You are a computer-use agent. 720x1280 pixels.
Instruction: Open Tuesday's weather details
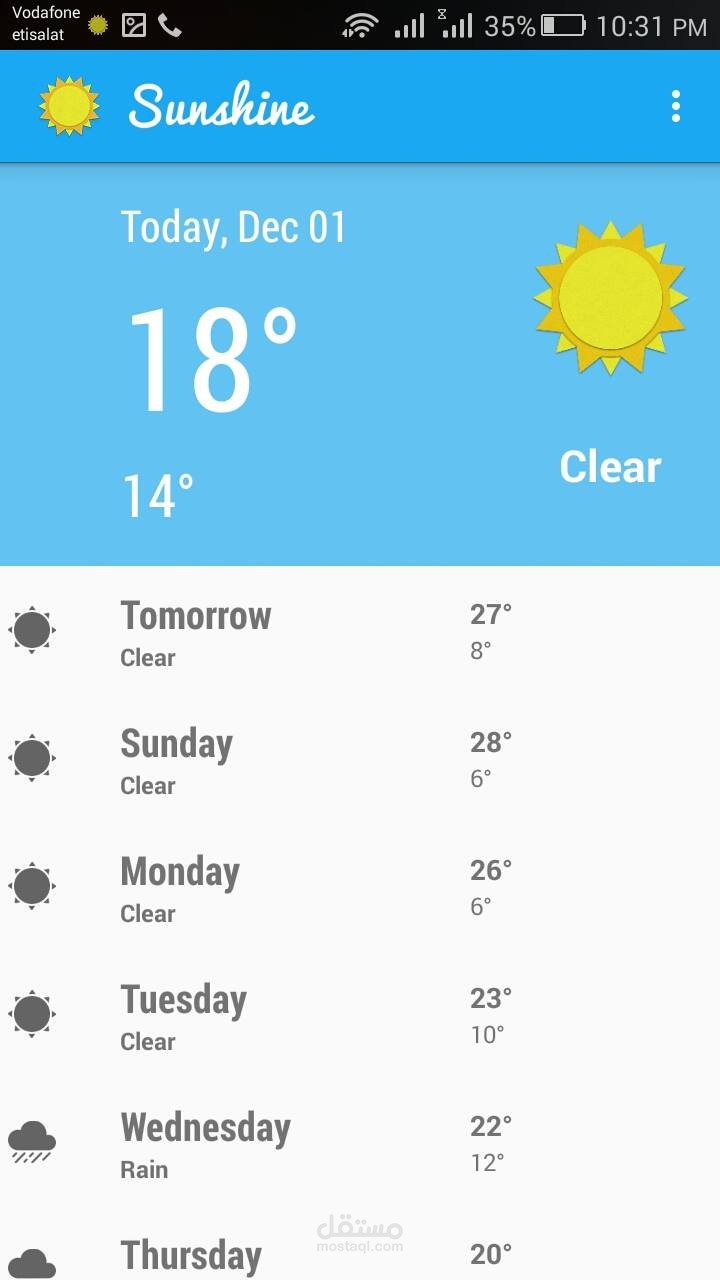(360, 1016)
